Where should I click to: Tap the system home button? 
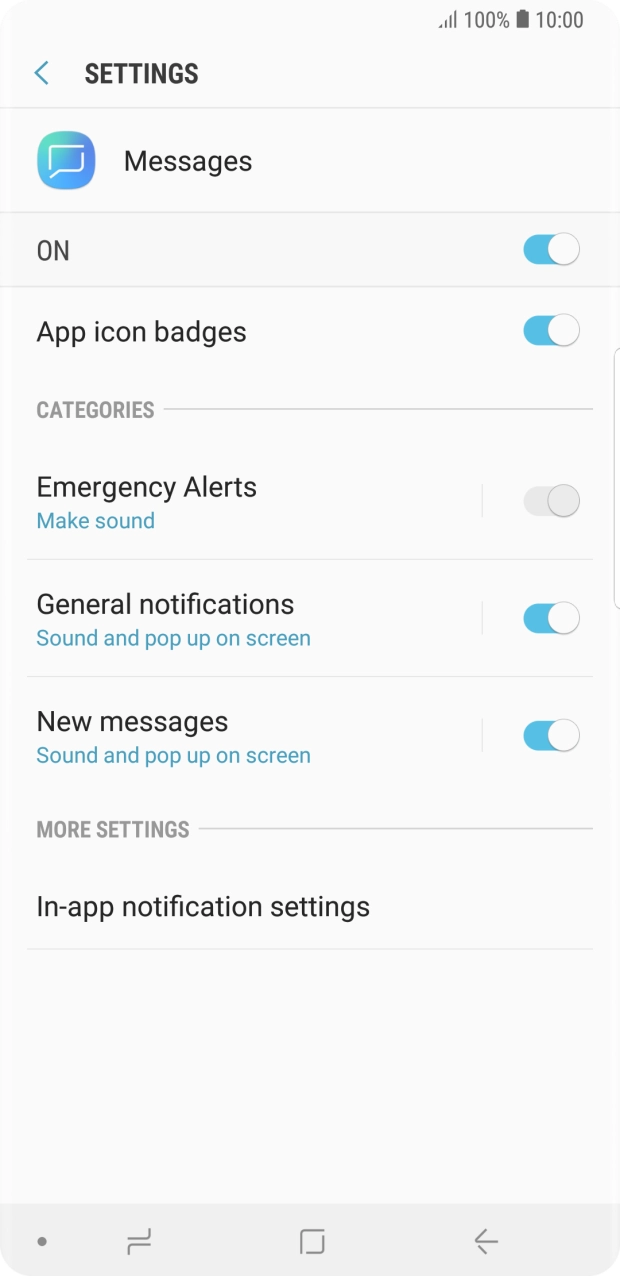coord(312,1242)
